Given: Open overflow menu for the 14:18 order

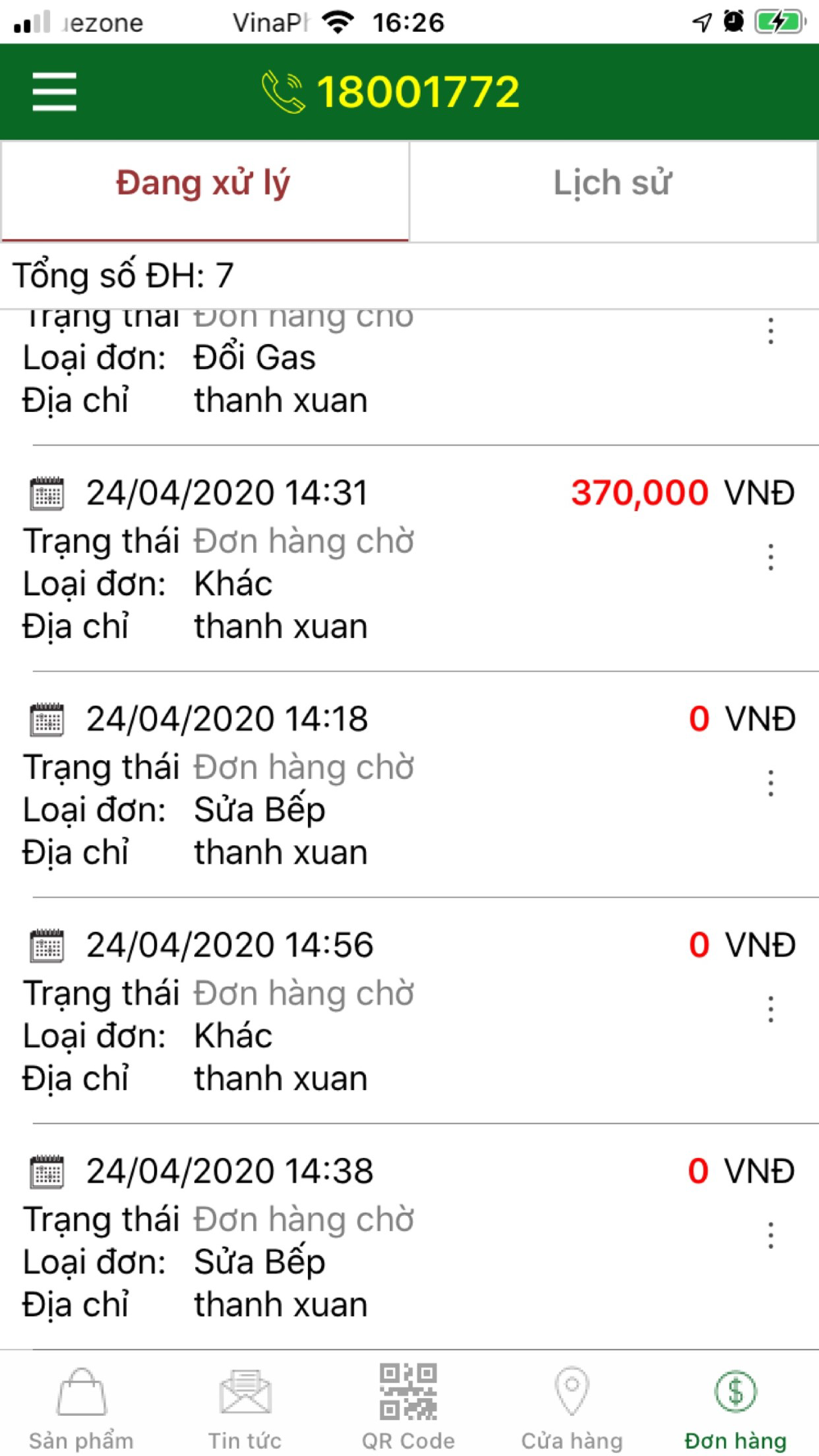Looking at the screenshot, I should click(x=771, y=783).
